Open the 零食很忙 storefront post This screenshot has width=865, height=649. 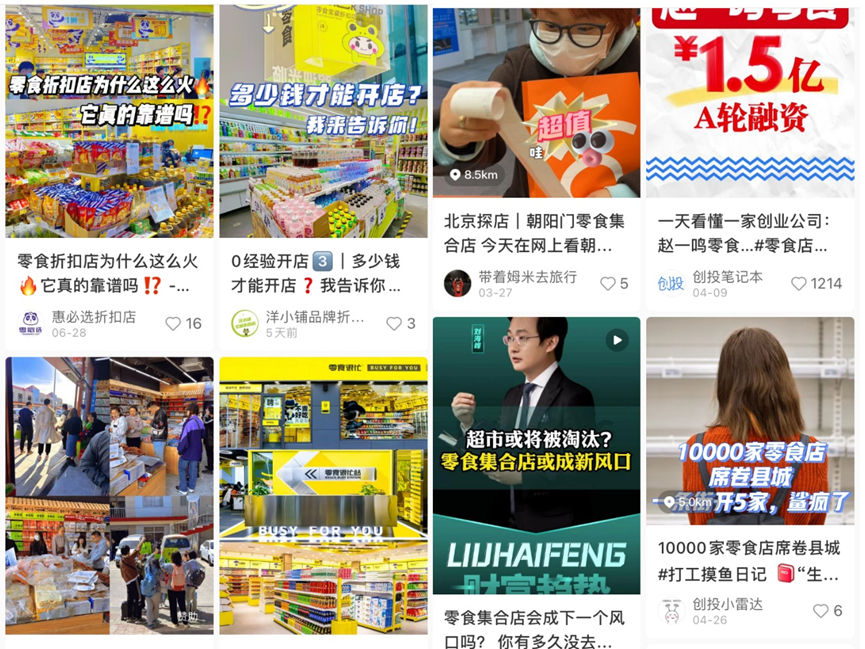point(323,495)
